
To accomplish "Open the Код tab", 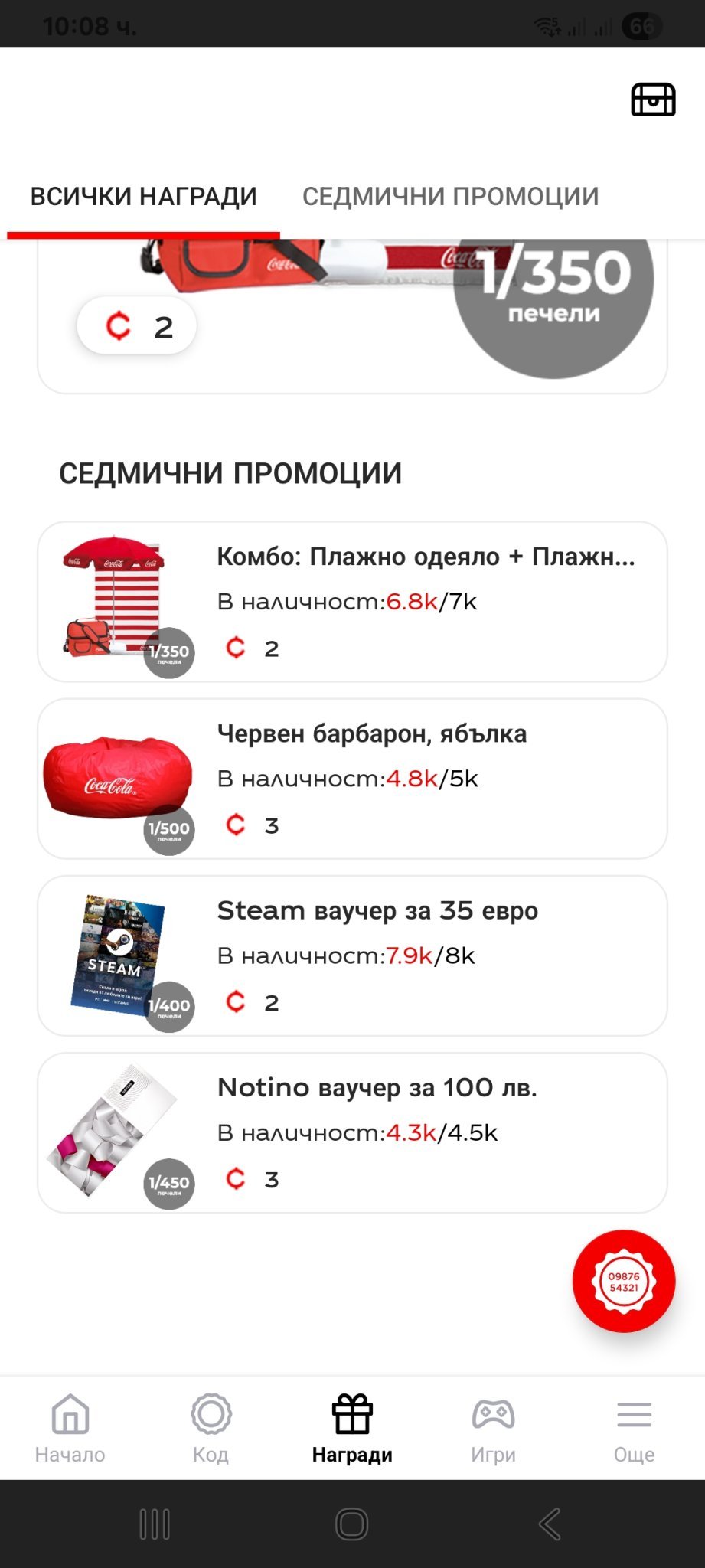I will (211, 1428).
